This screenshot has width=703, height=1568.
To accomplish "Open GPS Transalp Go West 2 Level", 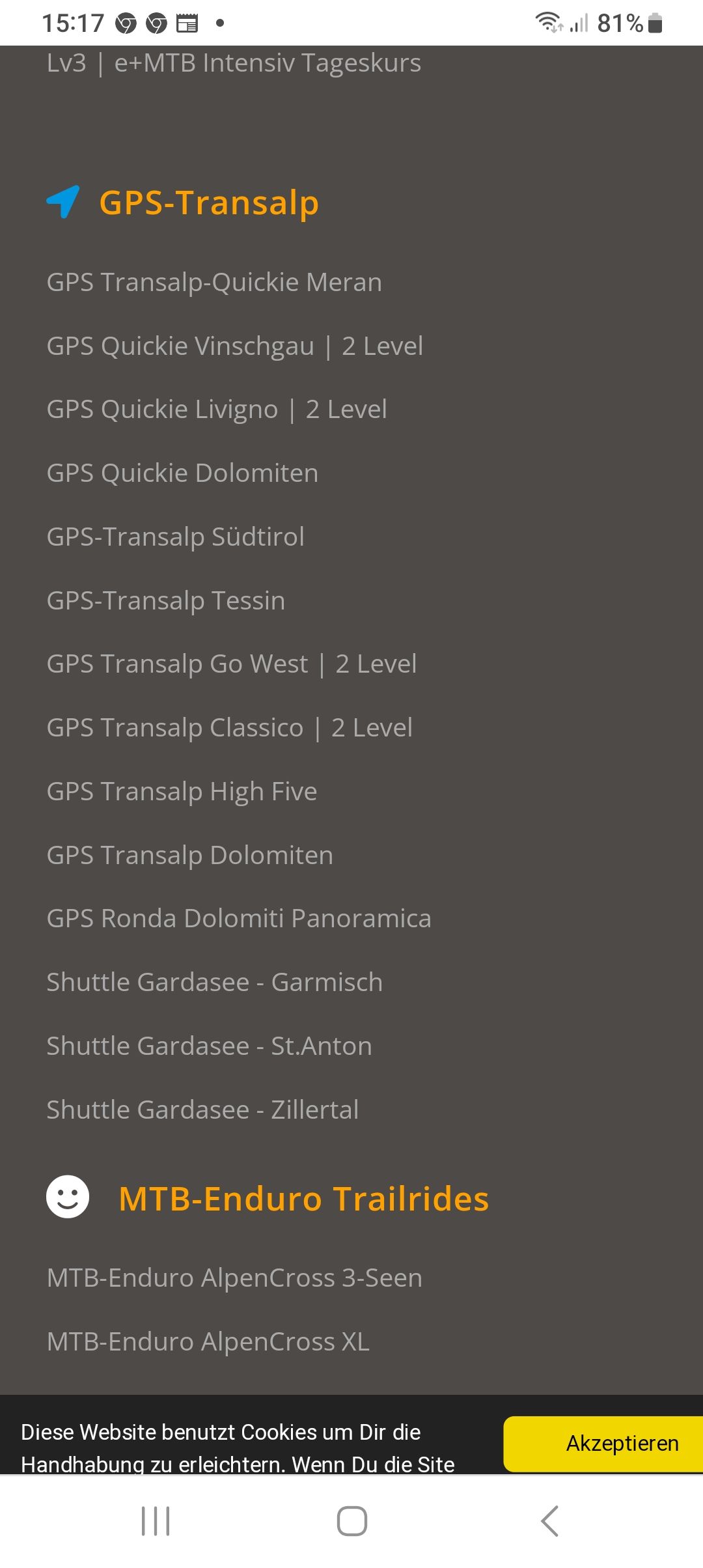I will (231, 664).
